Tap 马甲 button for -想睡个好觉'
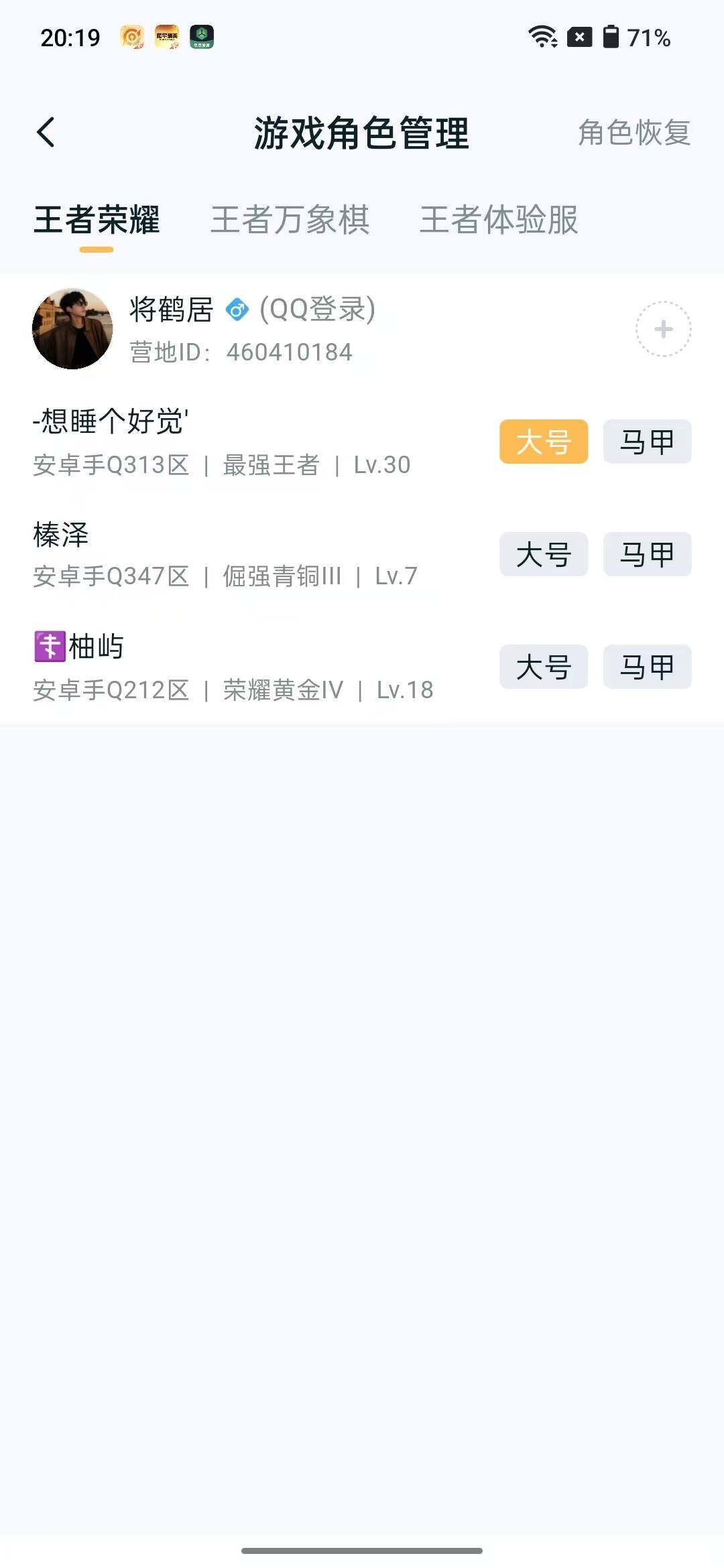This screenshot has height=1568, width=724. point(646,442)
